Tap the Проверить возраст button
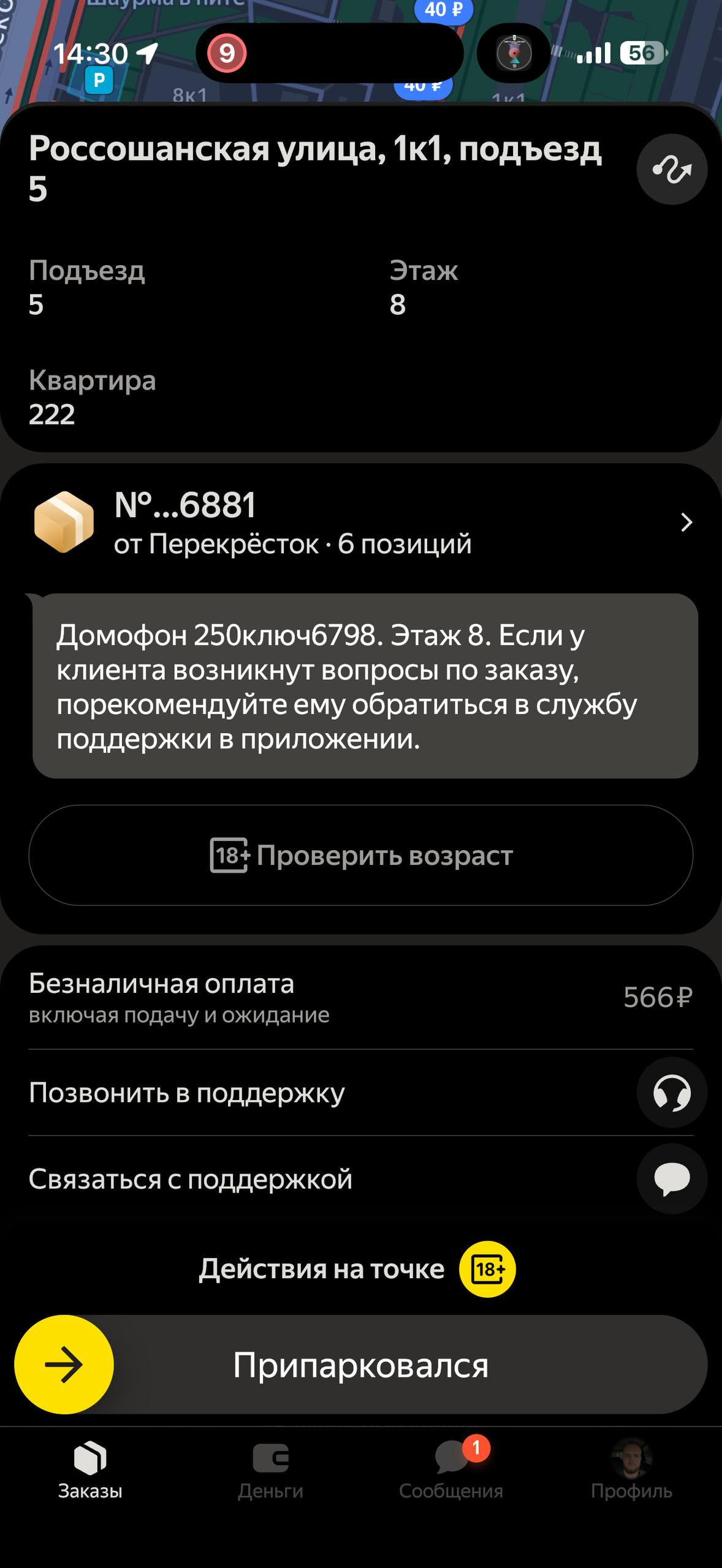 point(361,855)
